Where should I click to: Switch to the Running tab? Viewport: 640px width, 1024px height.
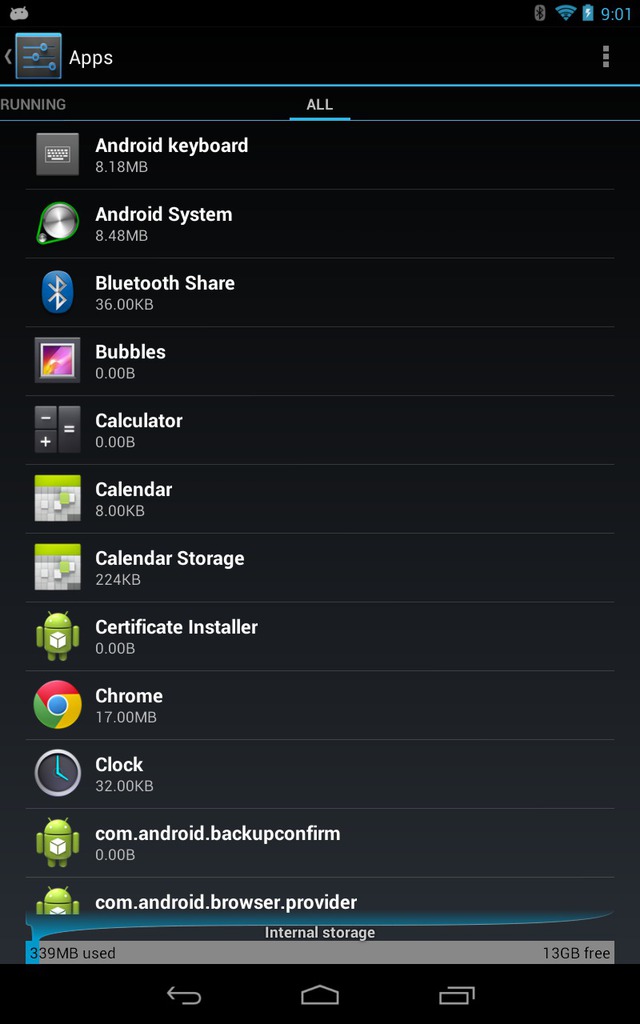[x=33, y=104]
